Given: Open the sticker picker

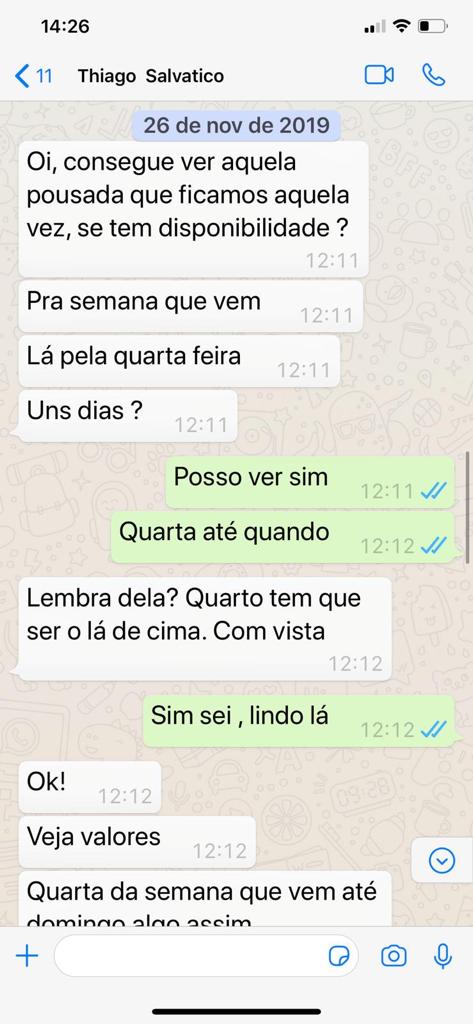Looking at the screenshot, I should point(338,957).
